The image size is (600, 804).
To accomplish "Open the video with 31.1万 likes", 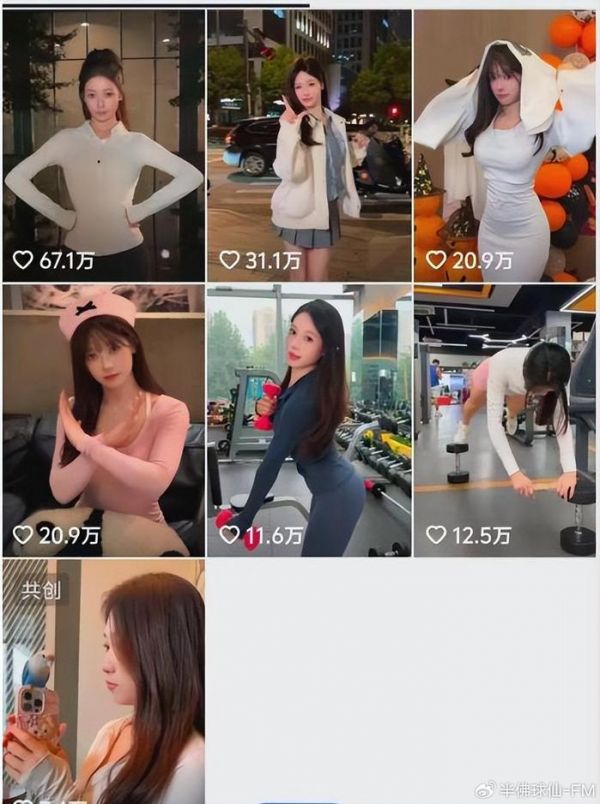I will 308,145.
